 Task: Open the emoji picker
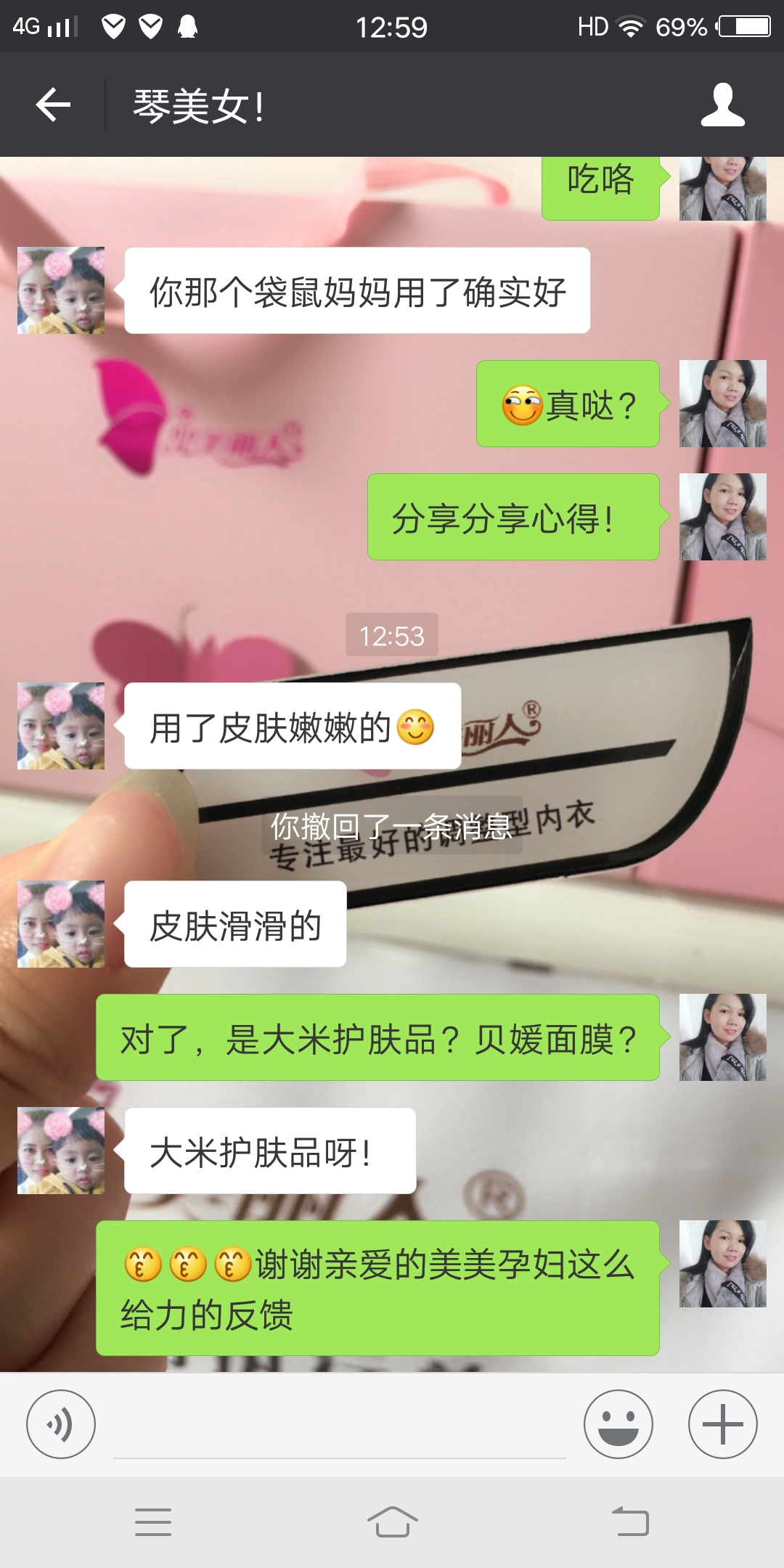618,1424
